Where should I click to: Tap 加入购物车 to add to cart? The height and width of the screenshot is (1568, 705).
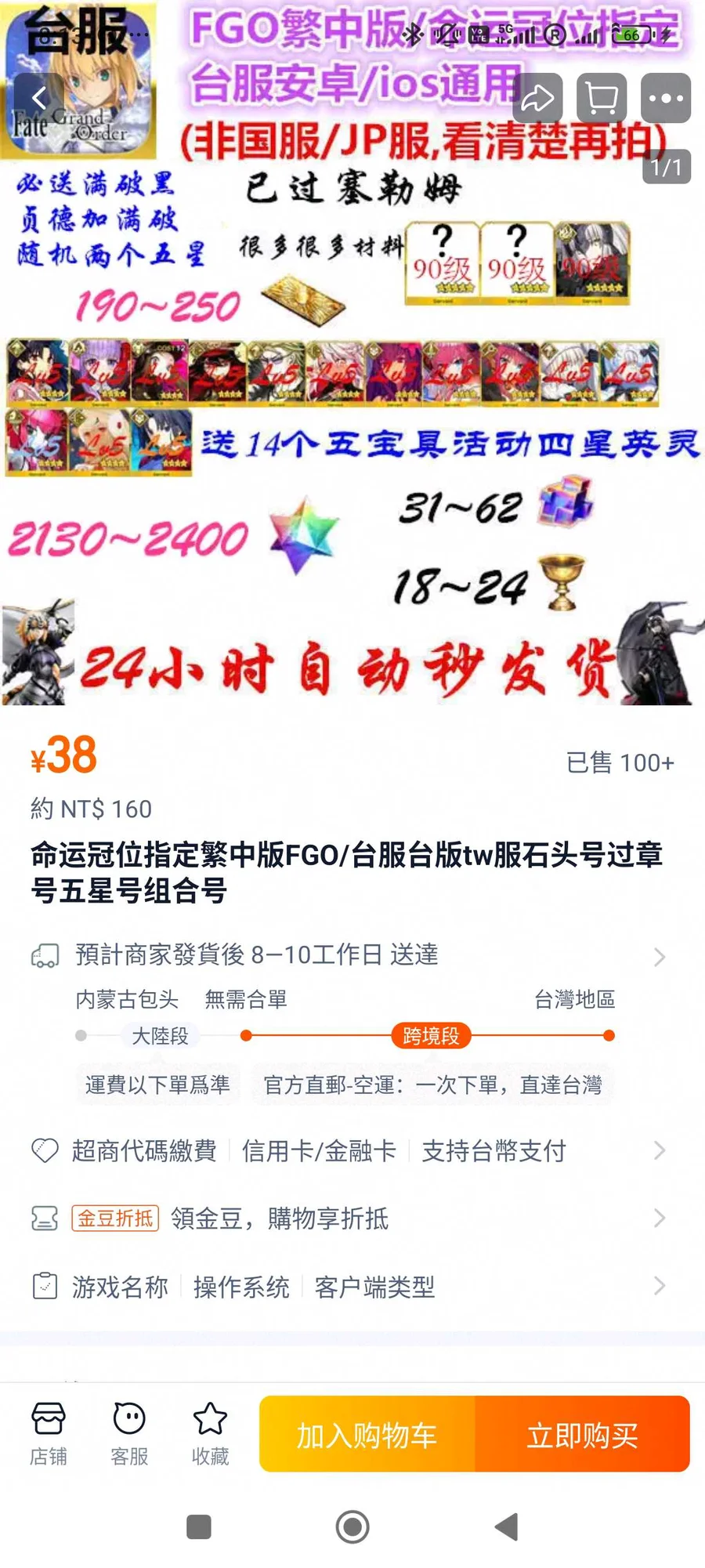[x=367, y=1435]
